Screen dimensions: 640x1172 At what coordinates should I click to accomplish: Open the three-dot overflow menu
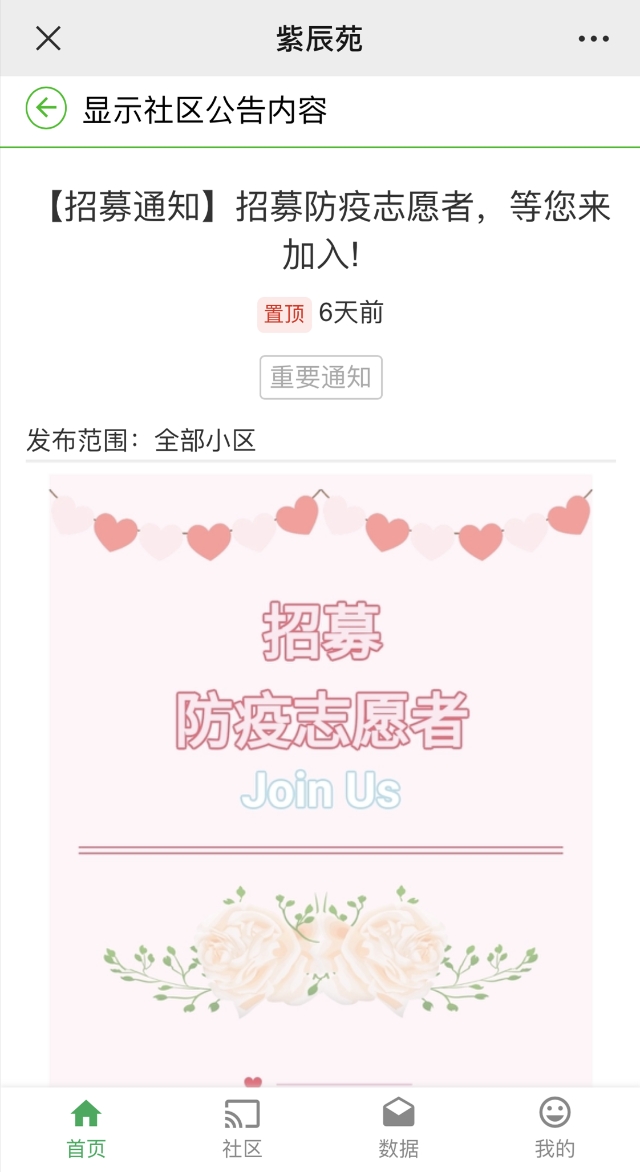coord(593,39)
